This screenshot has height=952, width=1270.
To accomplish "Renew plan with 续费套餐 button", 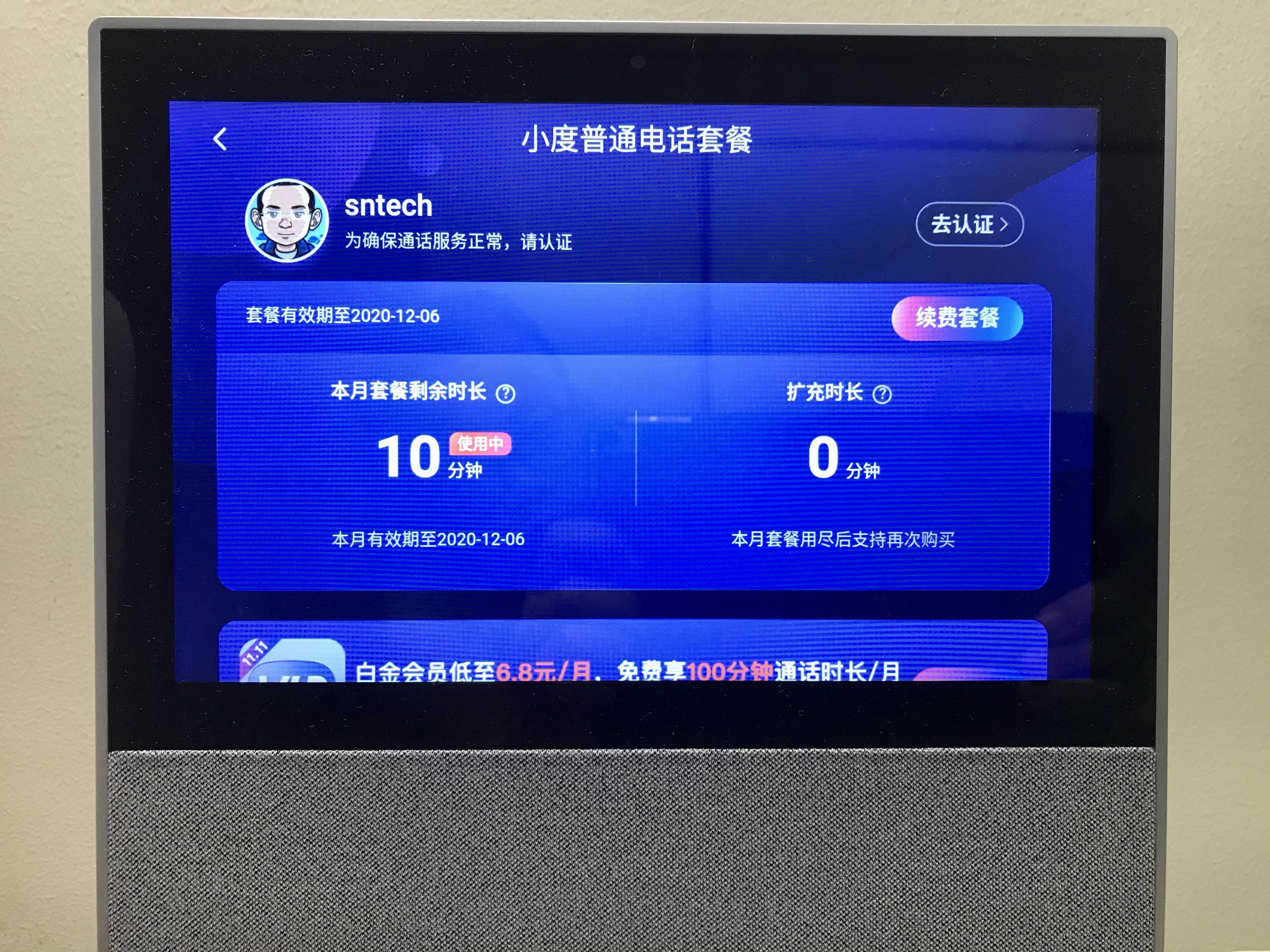I will (x=957, y=318).
